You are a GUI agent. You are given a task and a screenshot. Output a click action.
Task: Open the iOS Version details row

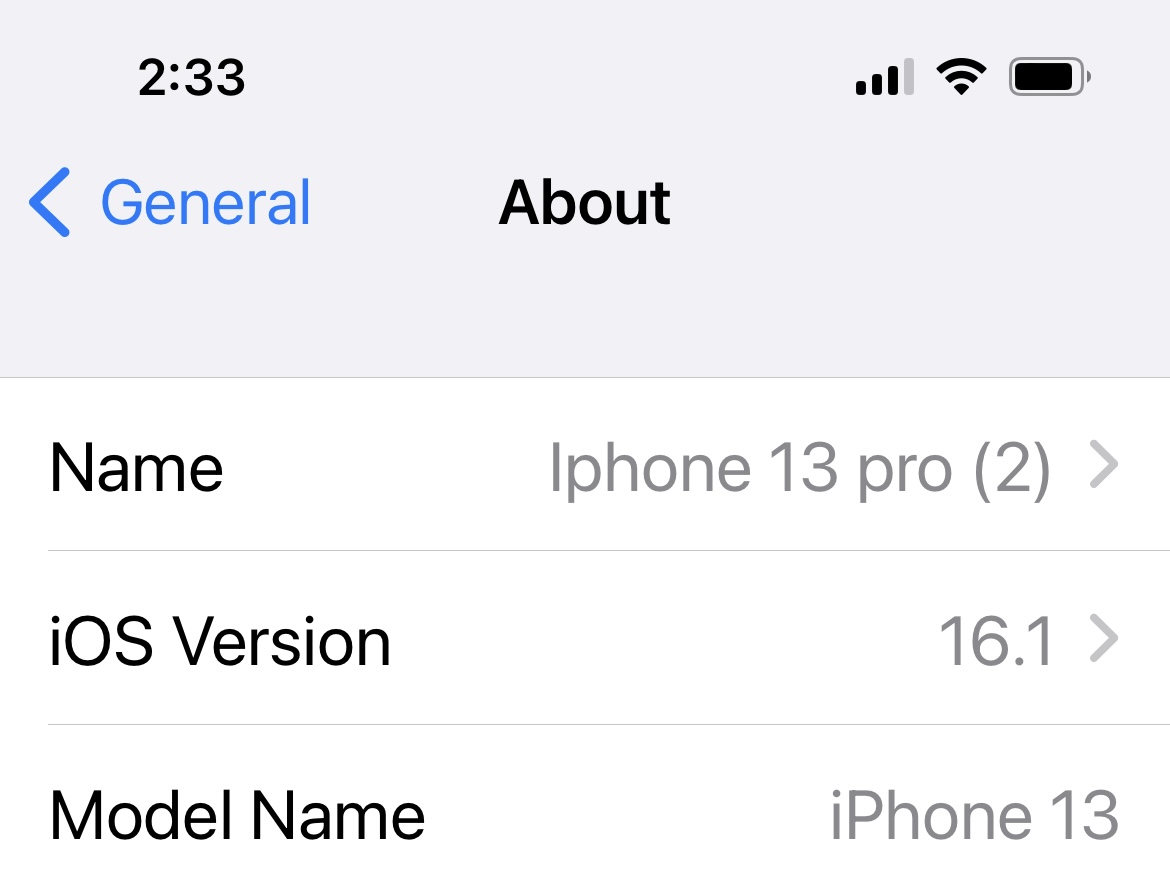(x=585, y=638)
